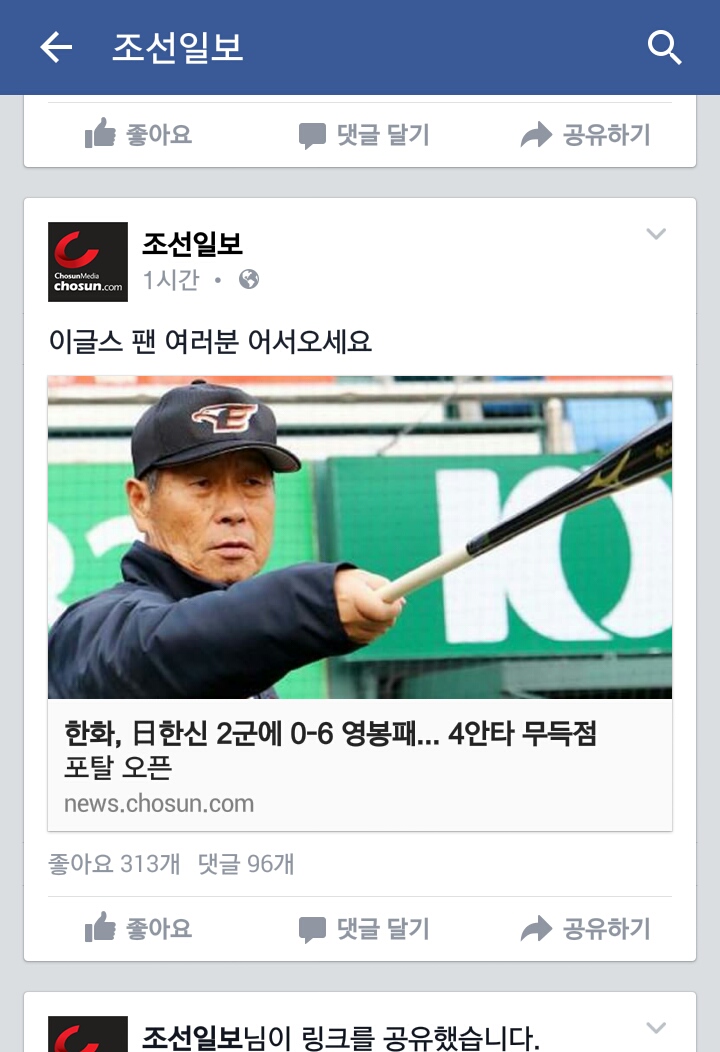Like the 이글스 팬 여러분 post
This screenshot has width=720, height=1052.
point(138,929)
